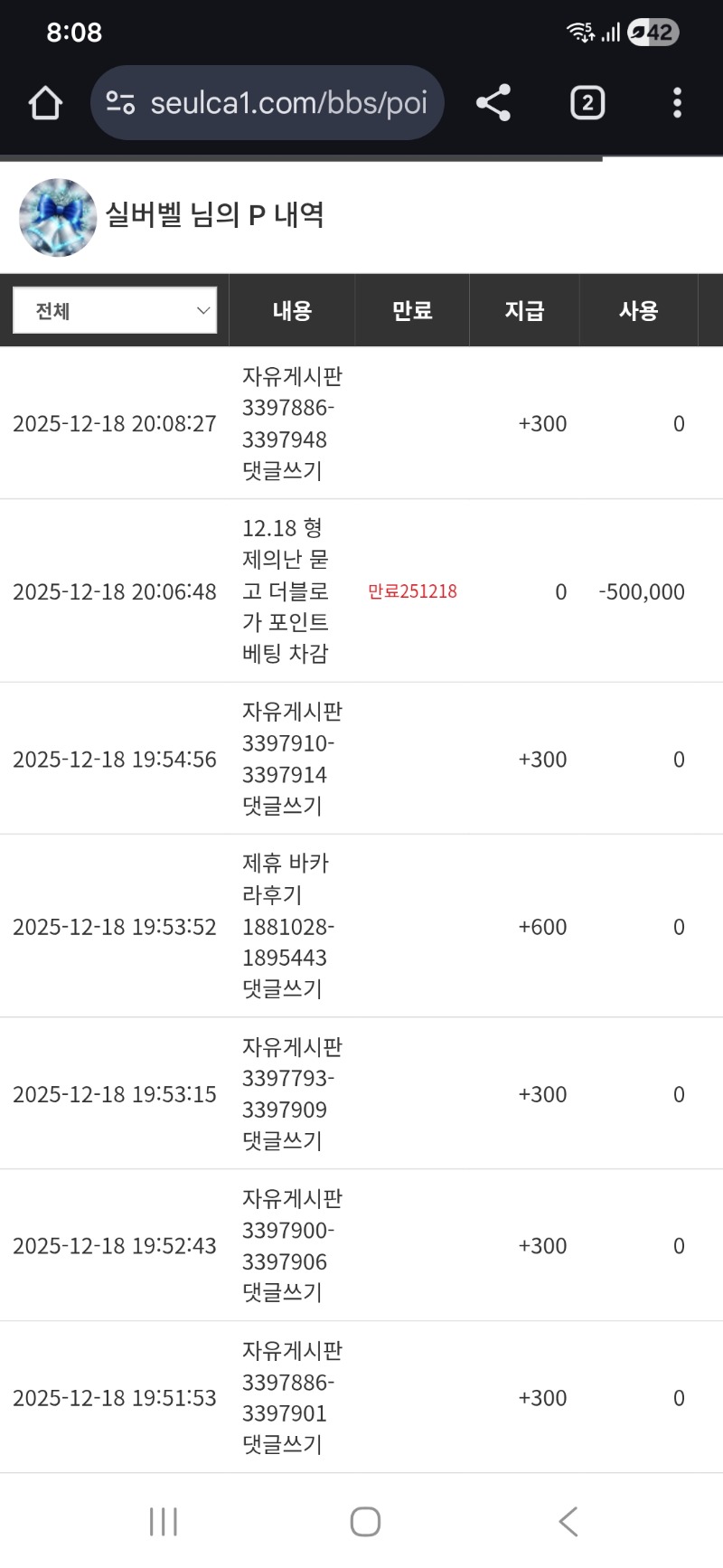Open the tab switcher showing 2 tabs

587,103
